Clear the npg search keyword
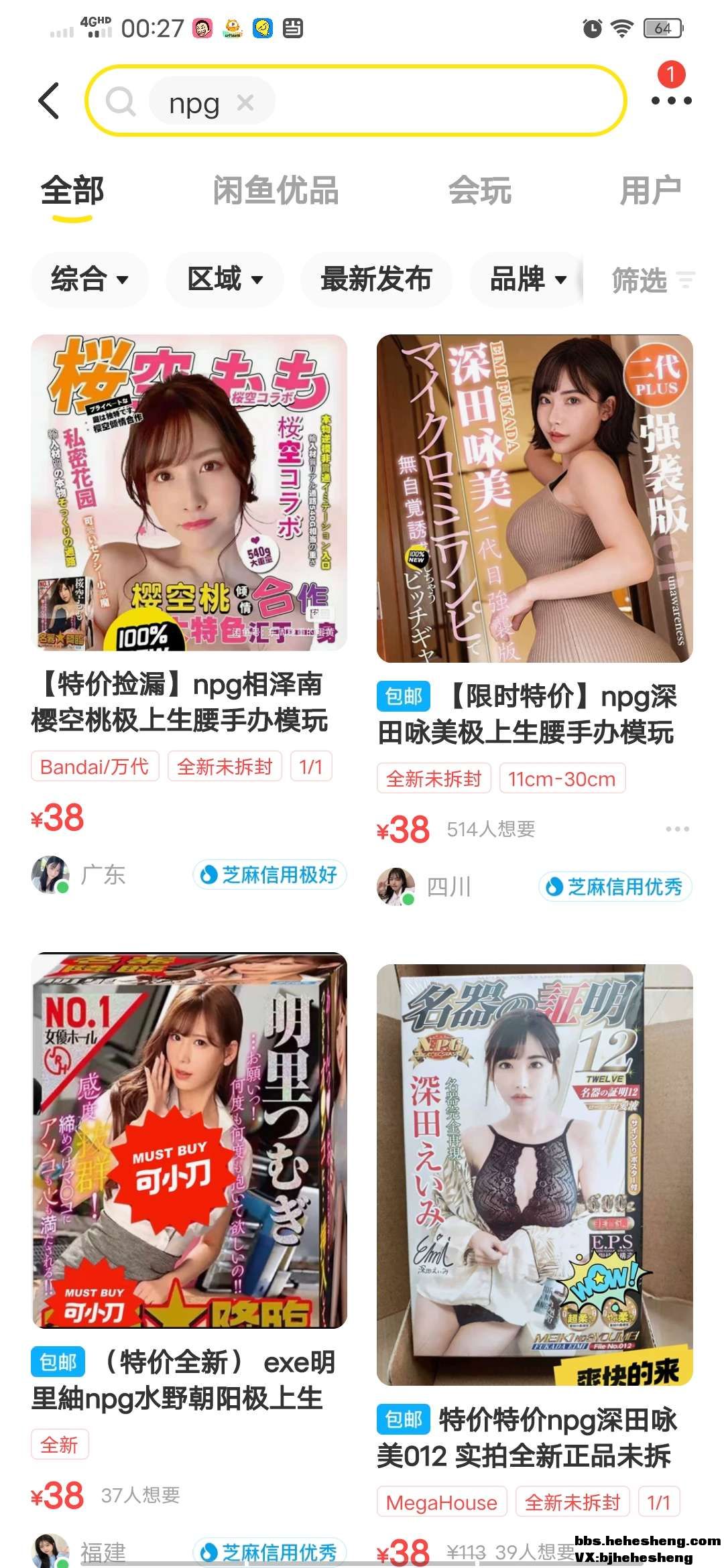The height and width of the screenshot is (1568, 724). click(x=245, y=103)
